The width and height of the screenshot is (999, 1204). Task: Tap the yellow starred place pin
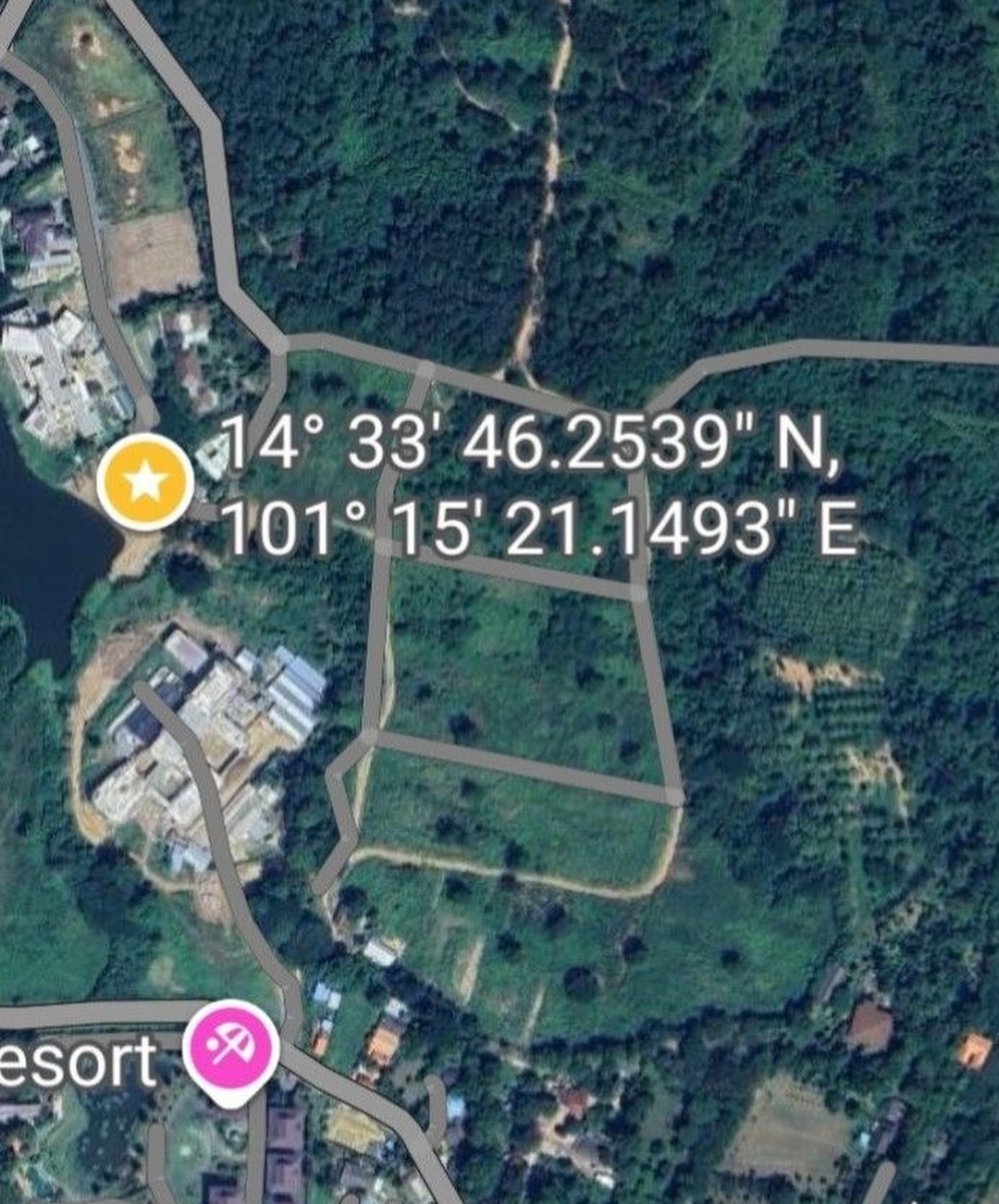coord(145,481)
